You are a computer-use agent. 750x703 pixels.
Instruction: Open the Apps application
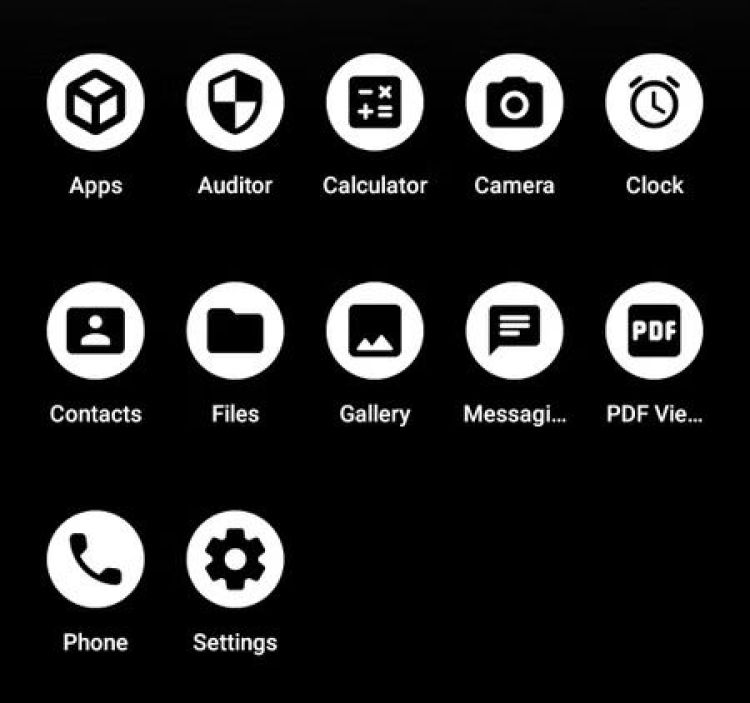tap(95, 102)
